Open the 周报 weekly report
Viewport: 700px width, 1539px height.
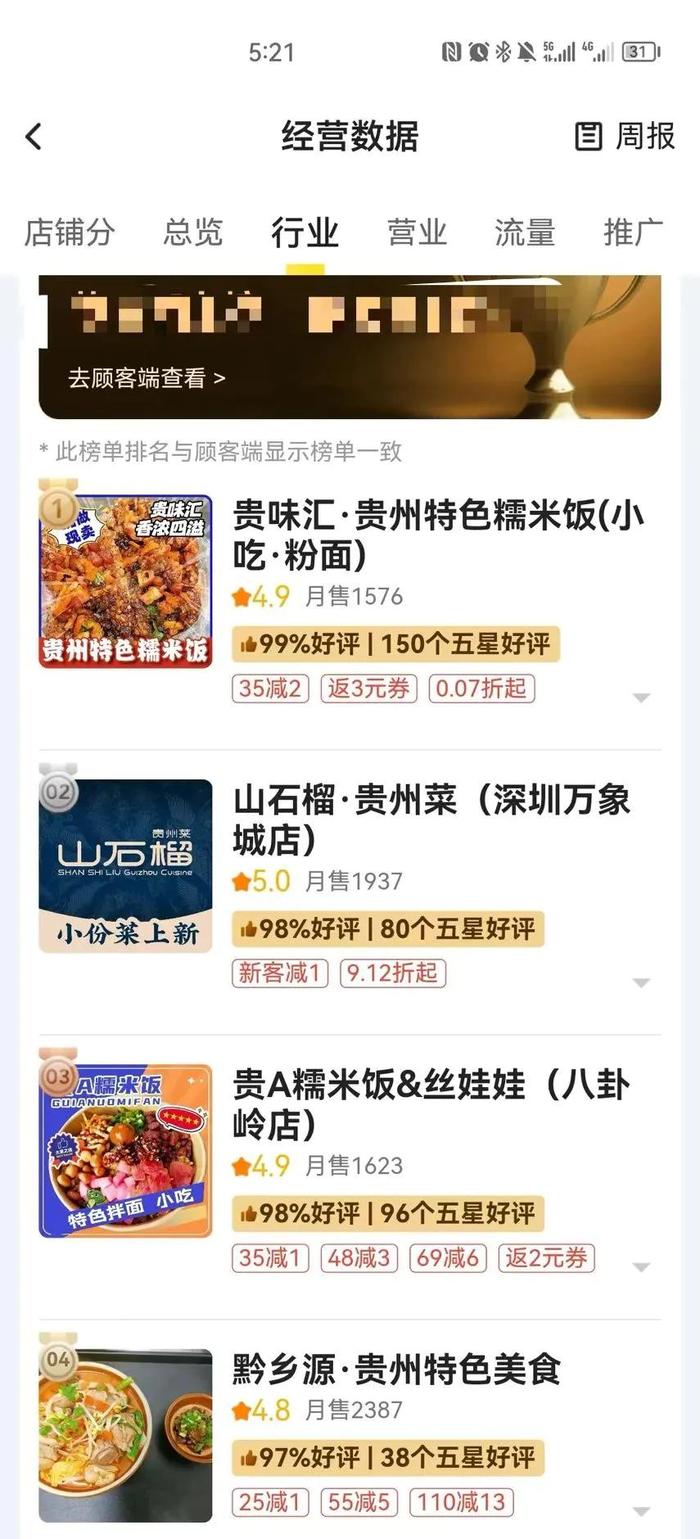pyautogui.click(x=626, y=136)
